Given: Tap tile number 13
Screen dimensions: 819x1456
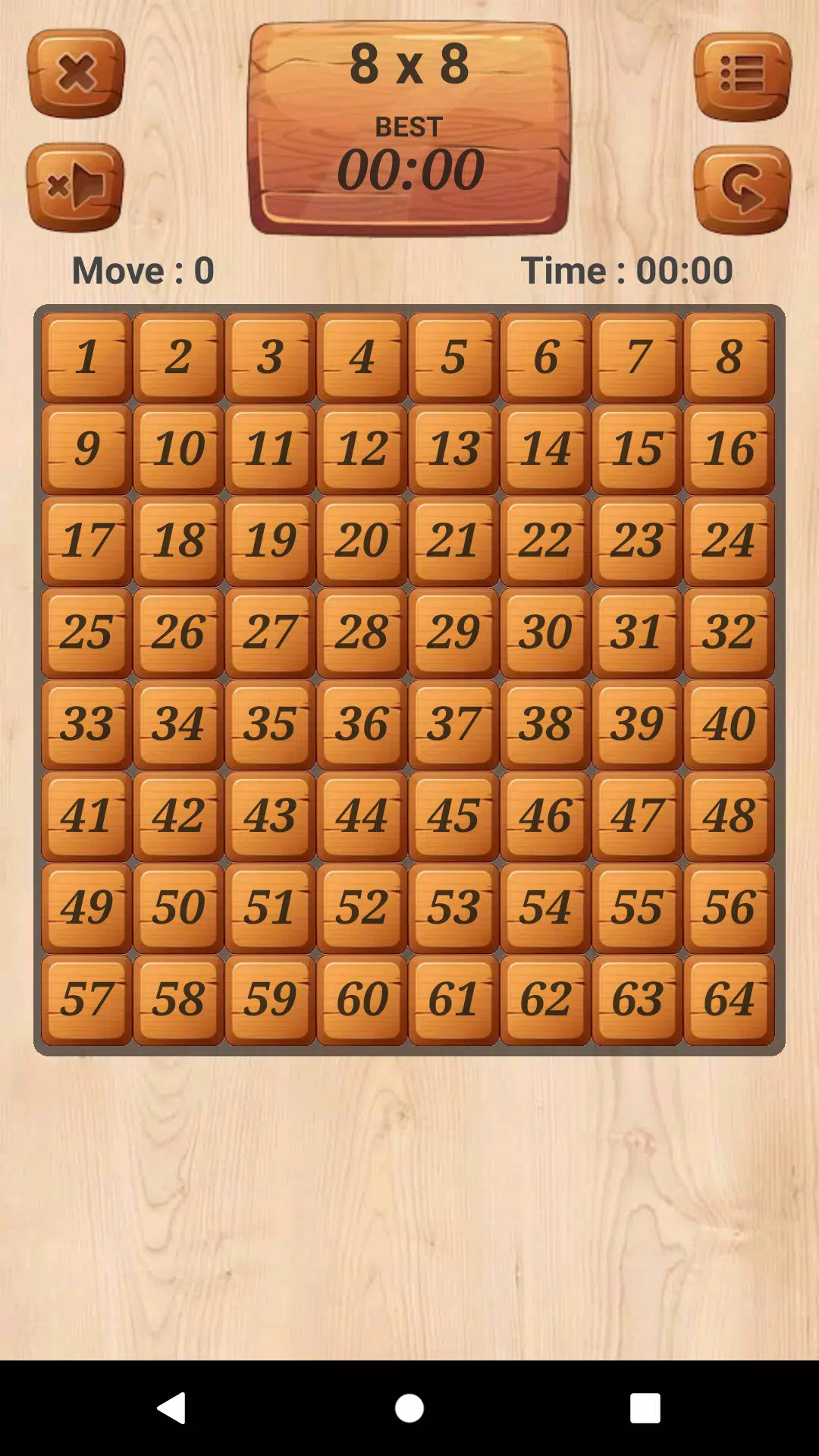Looking at the screenshot, I should 453,449.
